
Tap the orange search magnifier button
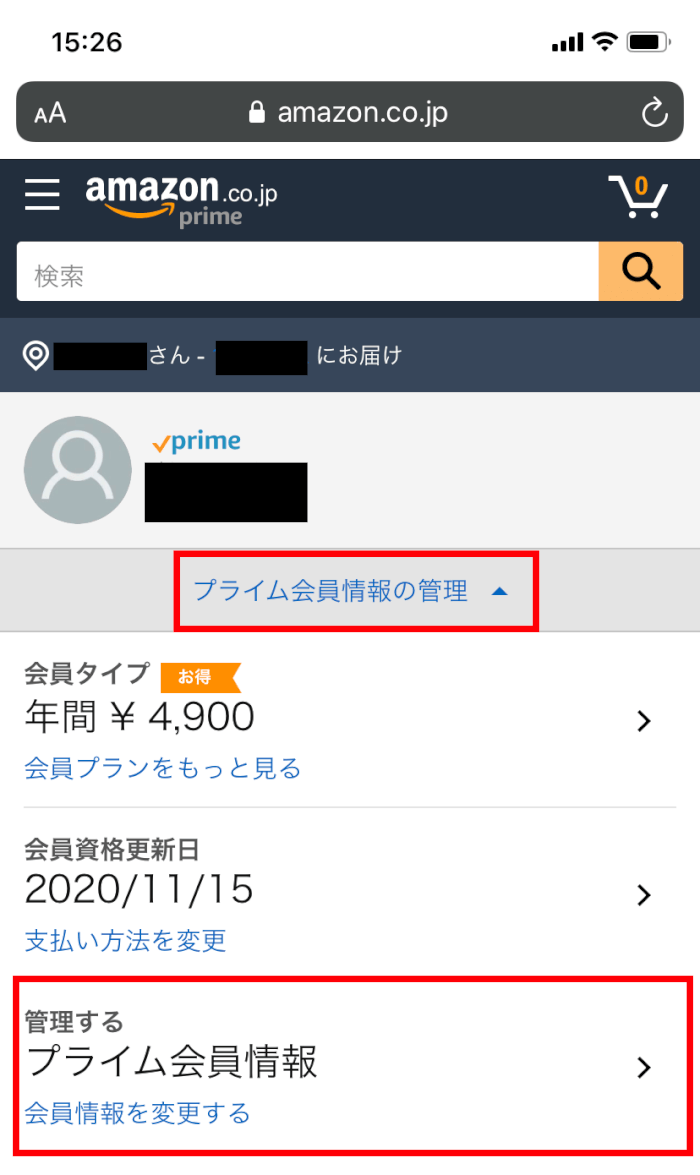point(640,271)
